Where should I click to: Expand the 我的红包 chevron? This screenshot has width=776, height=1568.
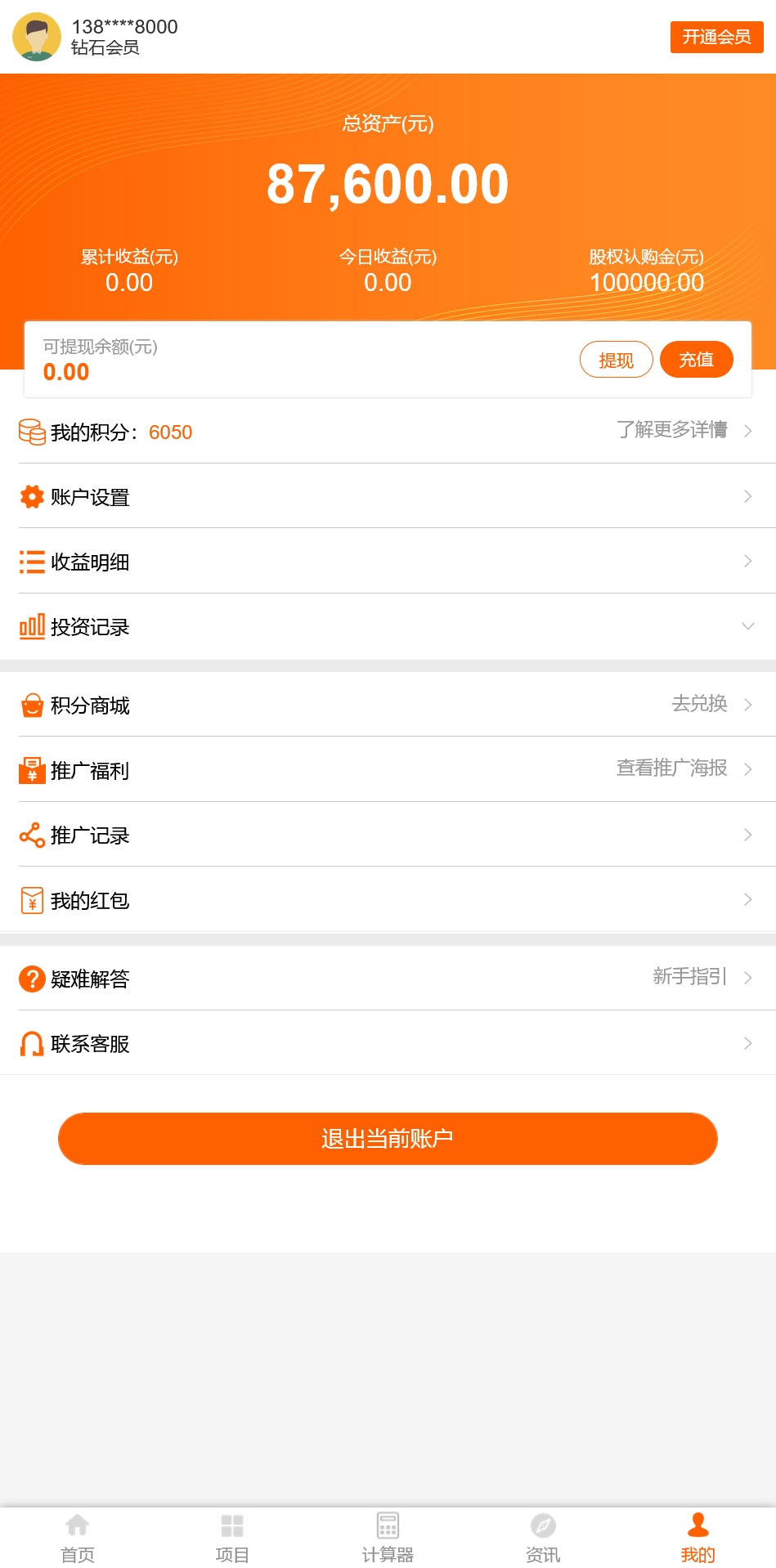(x=748, y=899)
